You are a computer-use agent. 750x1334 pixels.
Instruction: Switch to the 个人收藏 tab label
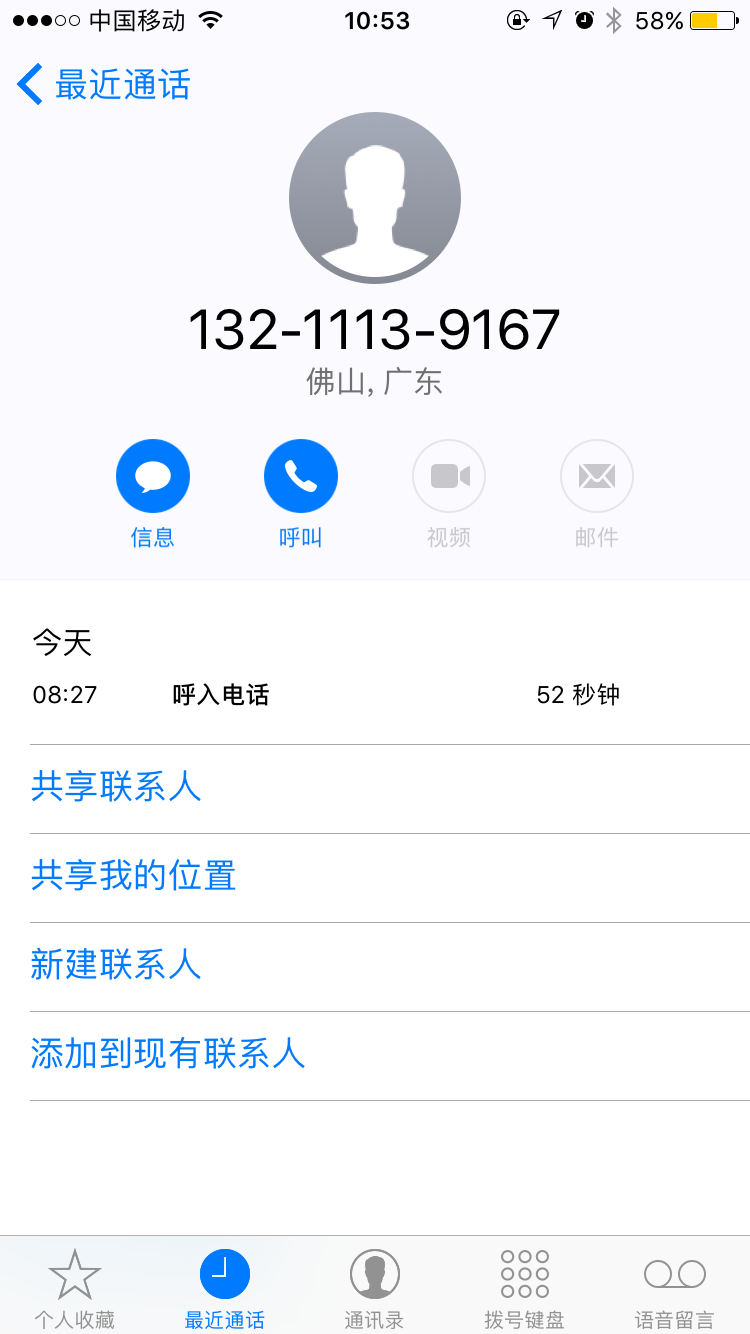tap(75, 1320)
